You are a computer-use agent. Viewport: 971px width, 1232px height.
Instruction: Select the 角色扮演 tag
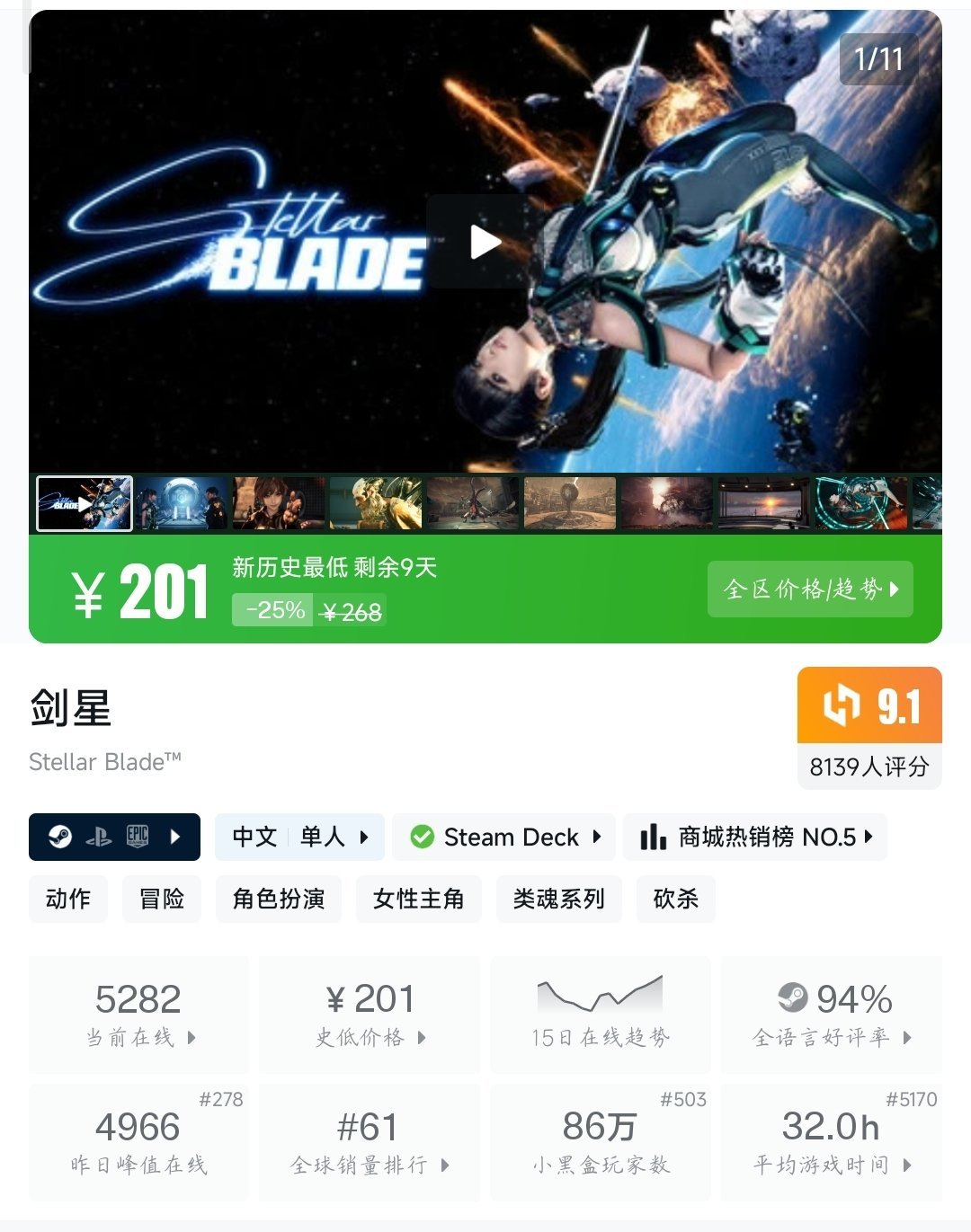279,899
